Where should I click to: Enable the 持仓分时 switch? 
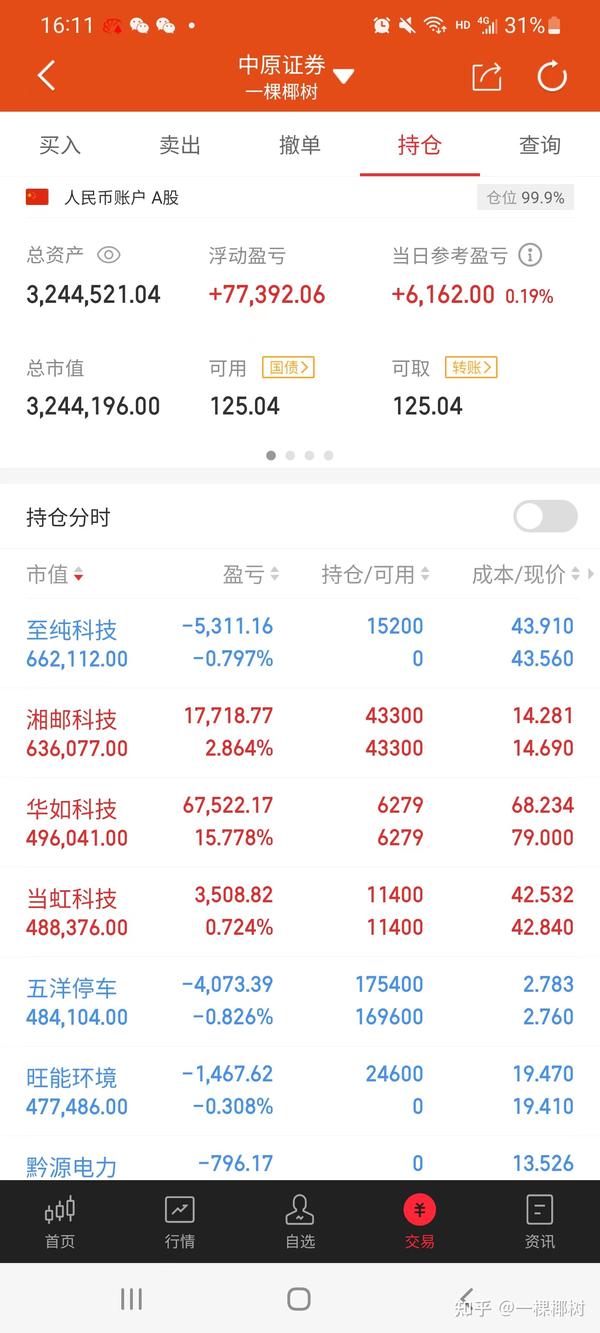pos(545,517)
